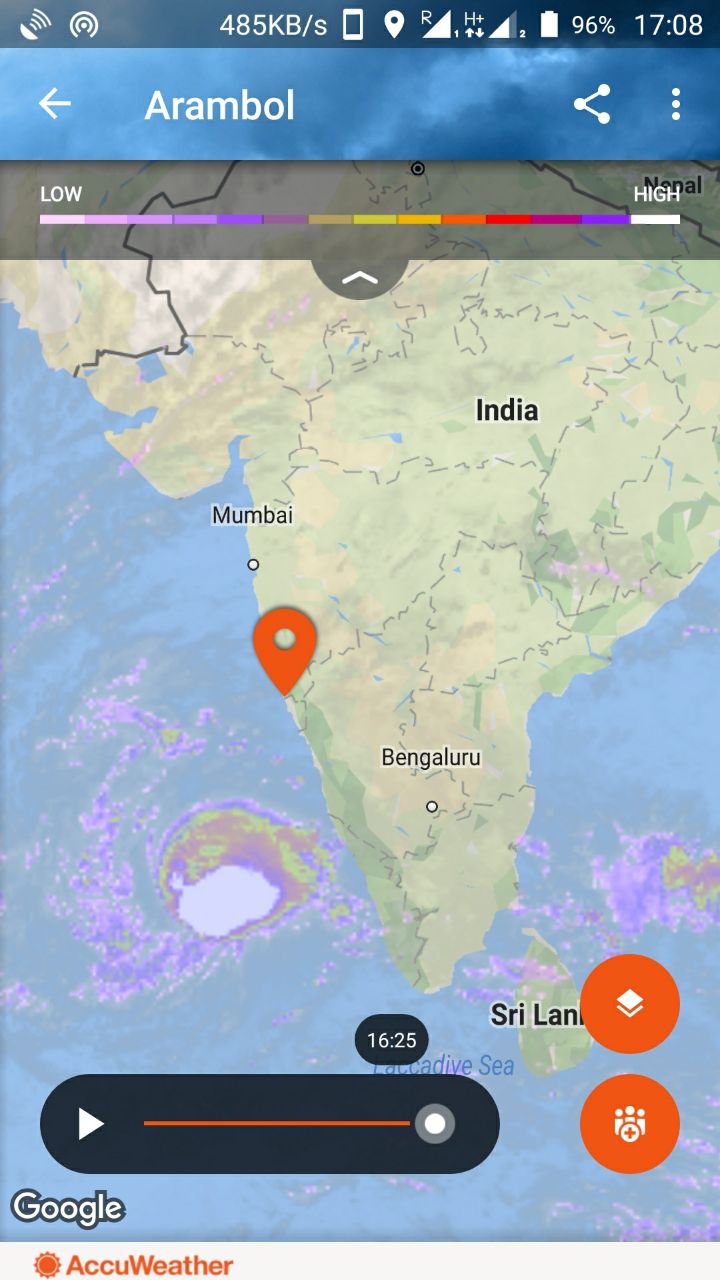Open the map layers button

click(630, 1003)
